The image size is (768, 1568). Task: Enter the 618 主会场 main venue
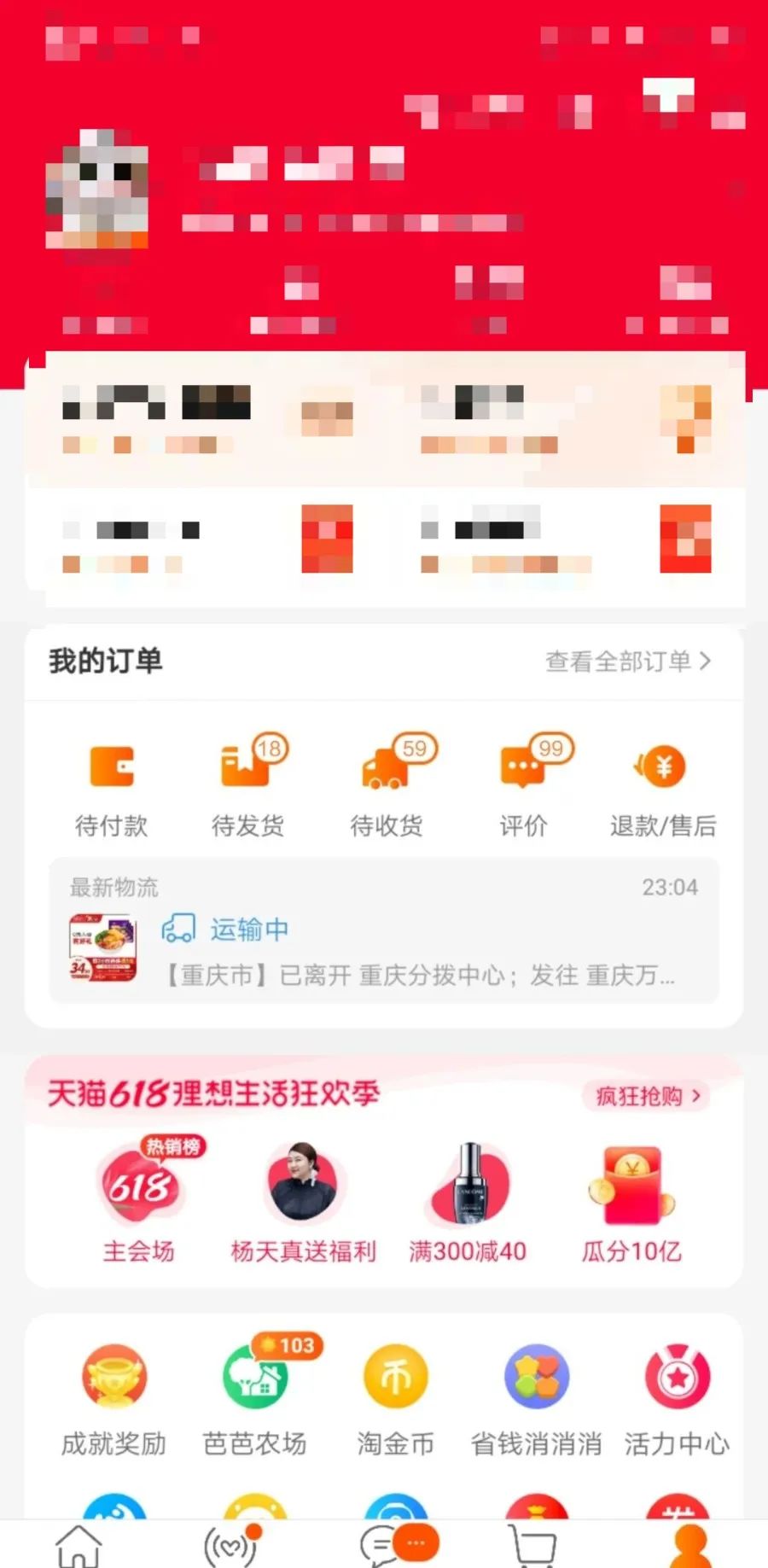click(138, 1199)
